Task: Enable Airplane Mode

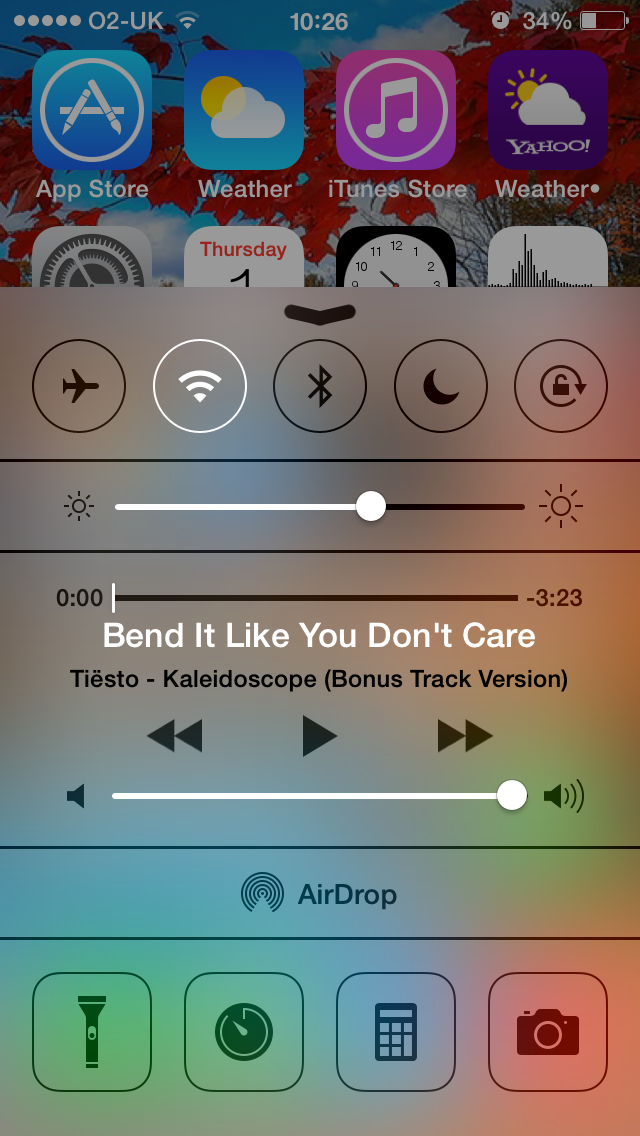Action: pyautogui.click(x=79, y=386)
